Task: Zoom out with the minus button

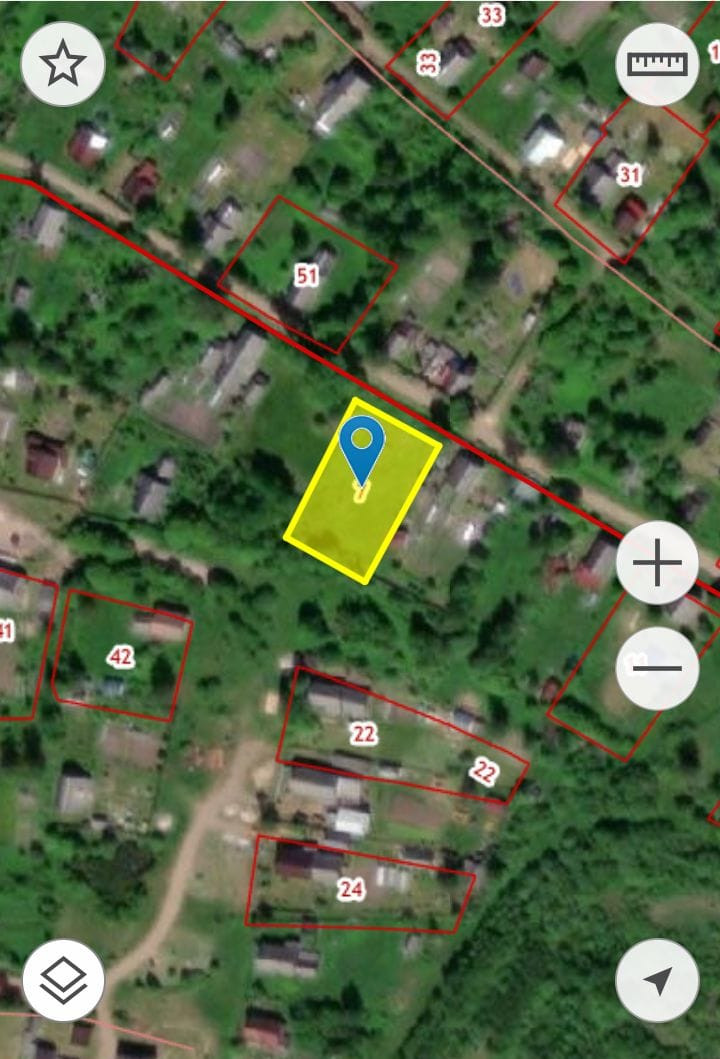Action: pyautogui.click(x=657, y=668)
